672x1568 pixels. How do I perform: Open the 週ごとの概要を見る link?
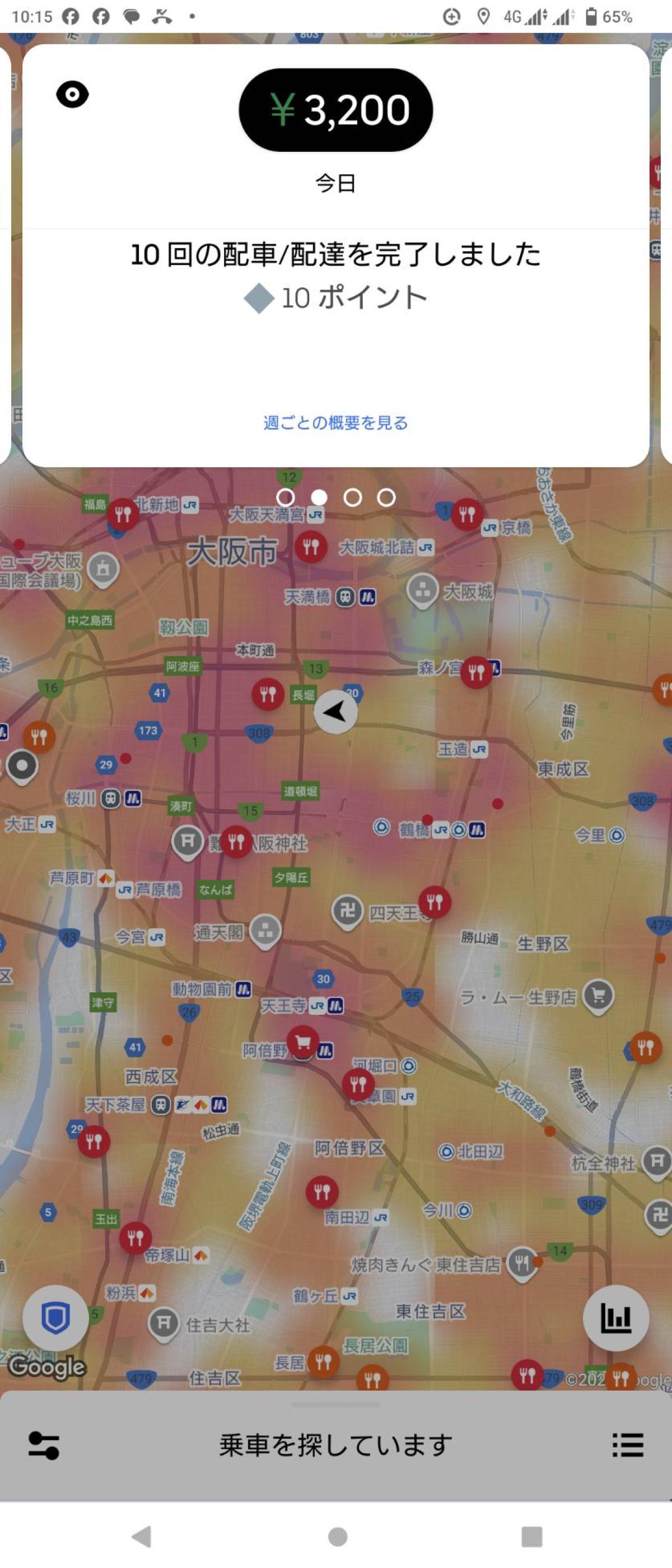(335, 422)
